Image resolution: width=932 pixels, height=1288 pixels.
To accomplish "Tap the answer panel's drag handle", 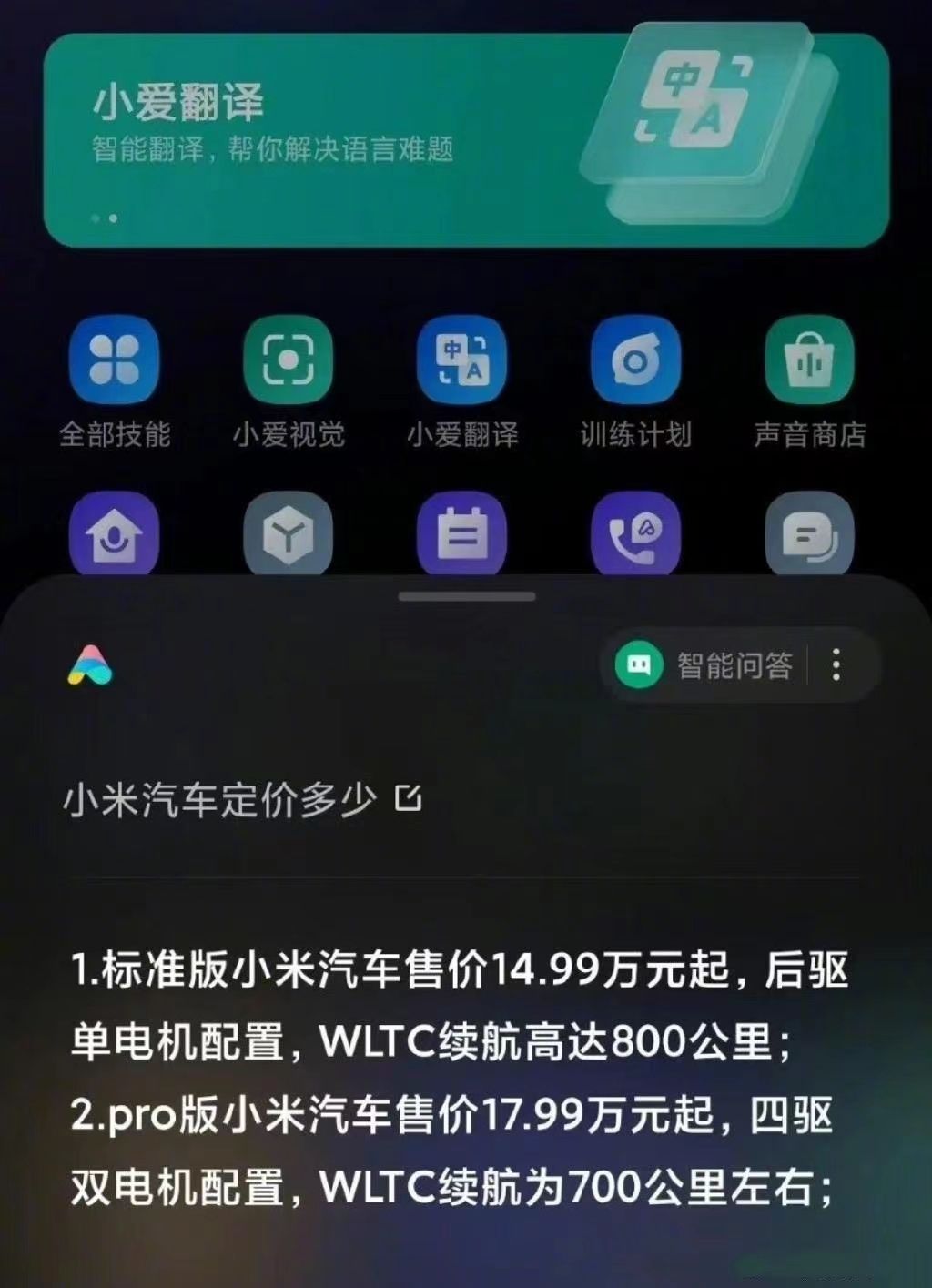I will pos(466,597).
